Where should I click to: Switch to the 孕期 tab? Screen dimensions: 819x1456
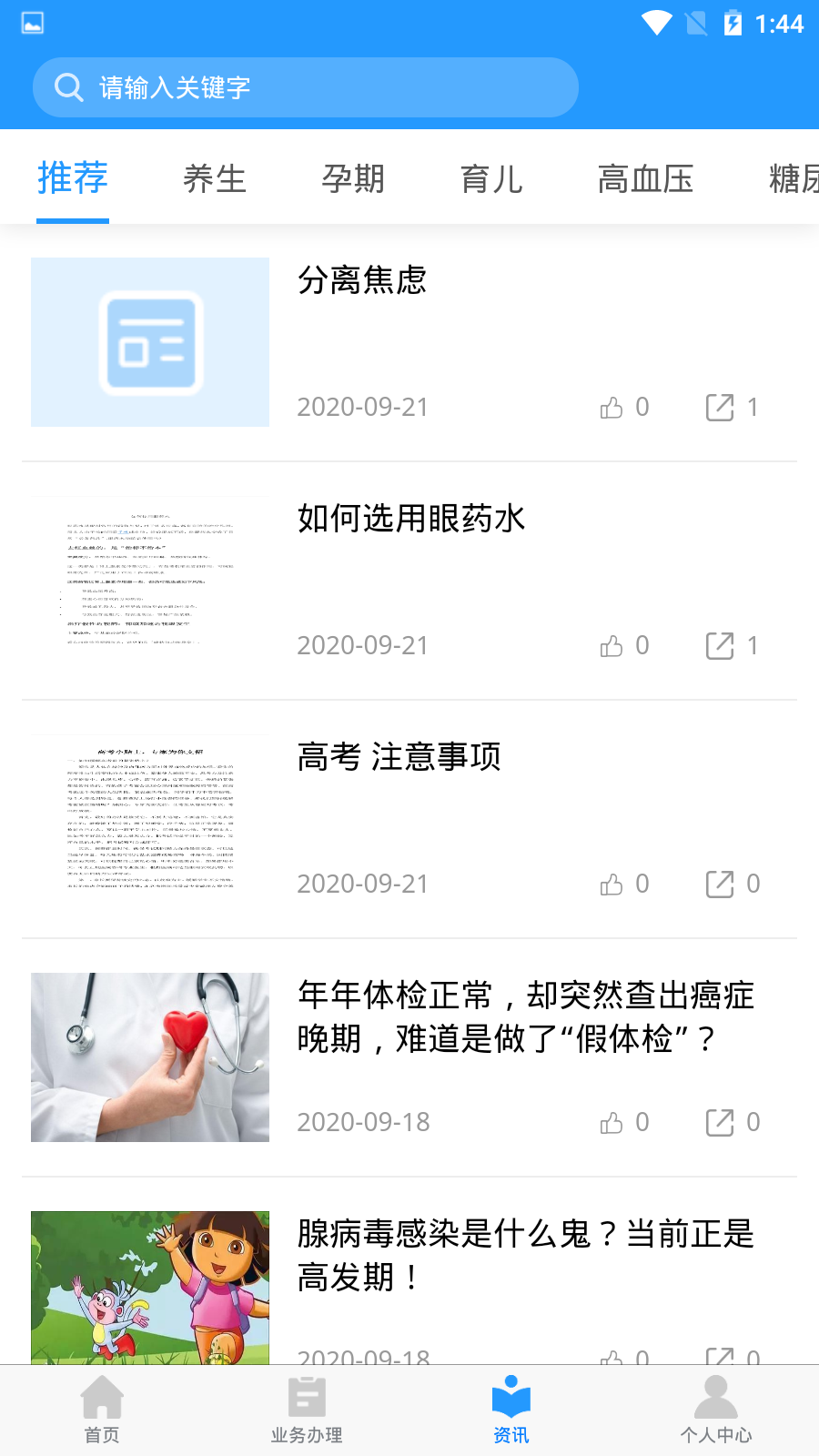[353, 178]
